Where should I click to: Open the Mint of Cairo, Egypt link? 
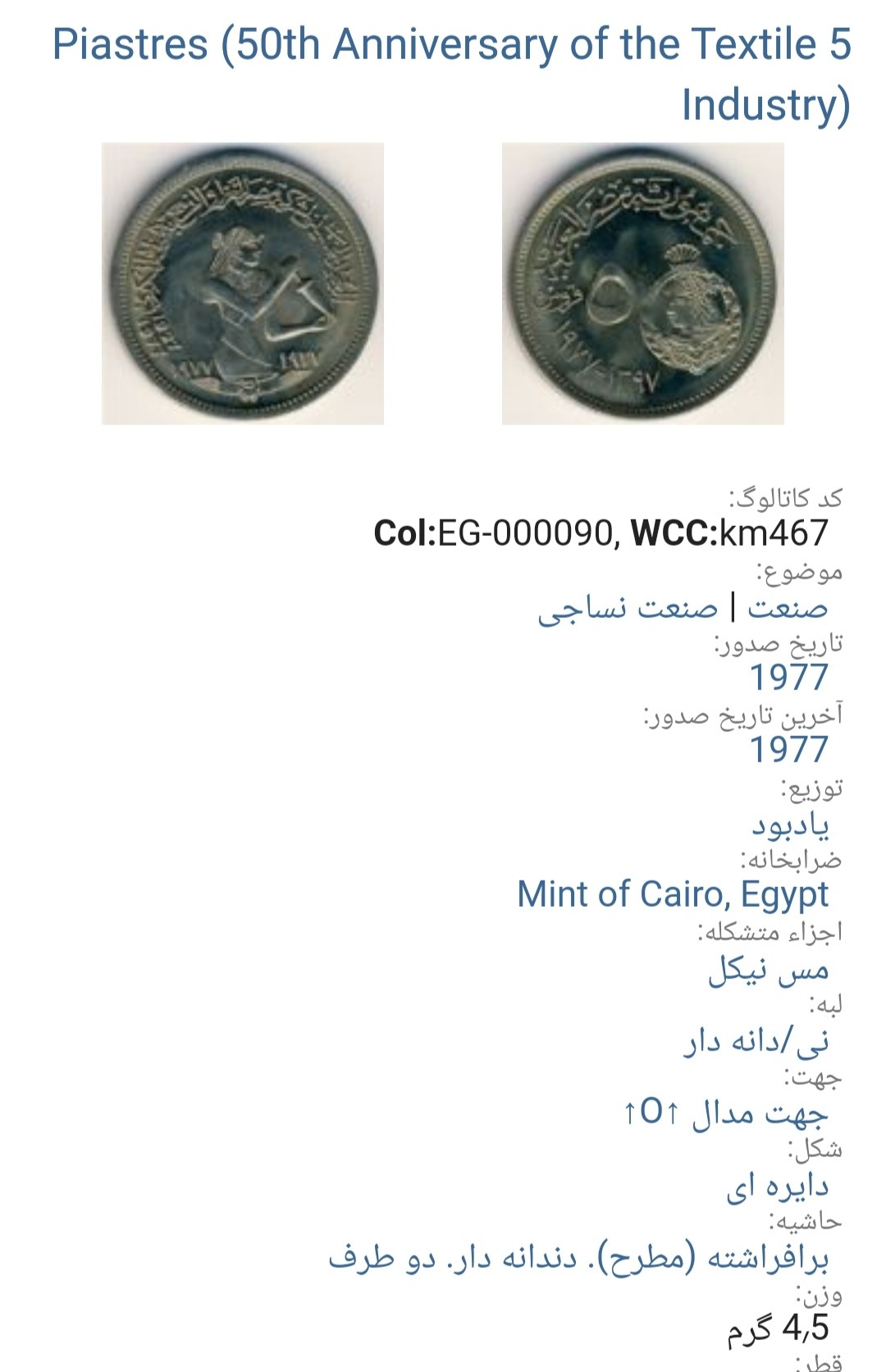(673, 894)
